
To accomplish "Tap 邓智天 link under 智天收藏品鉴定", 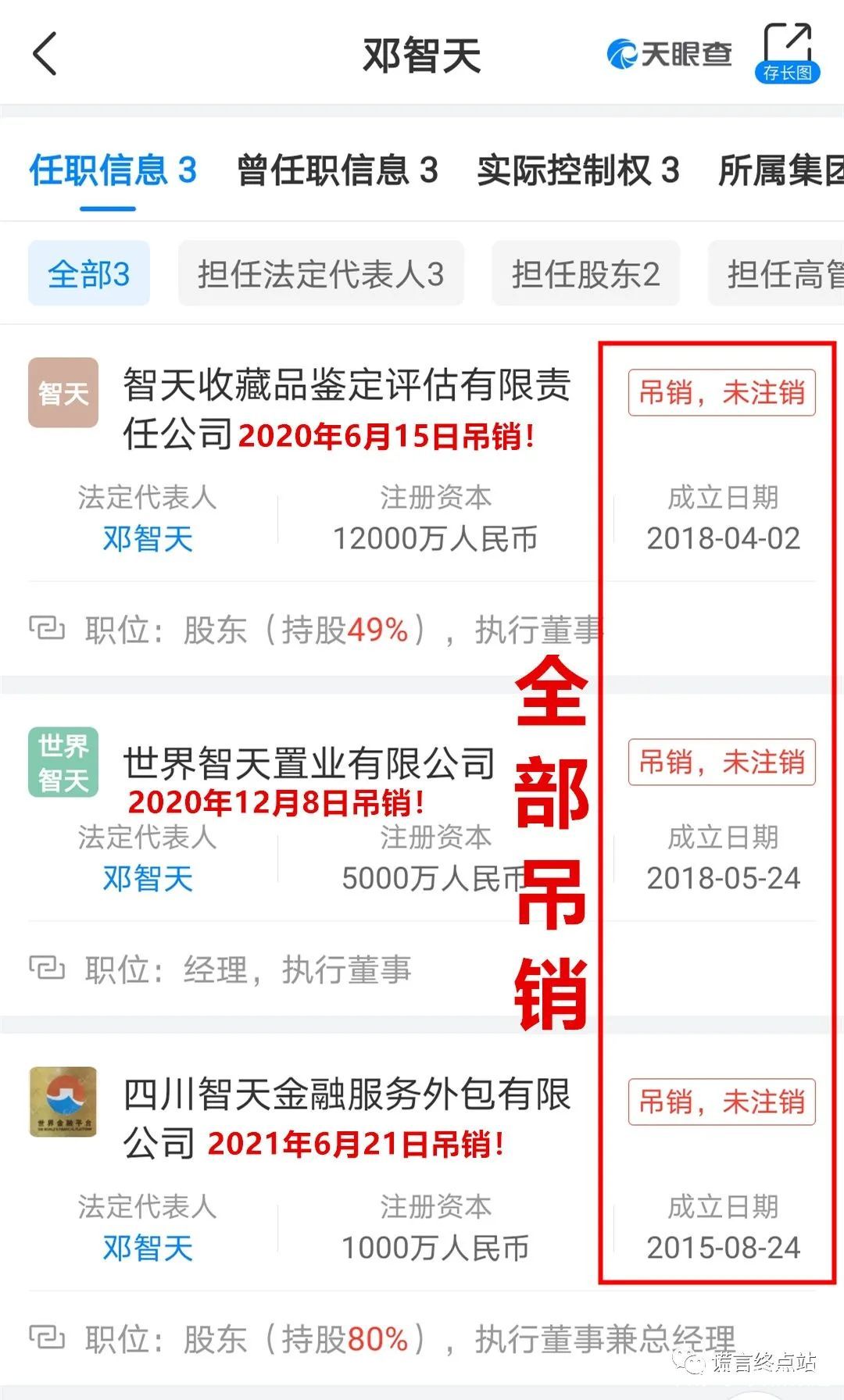I will click(x=148, y=539).
